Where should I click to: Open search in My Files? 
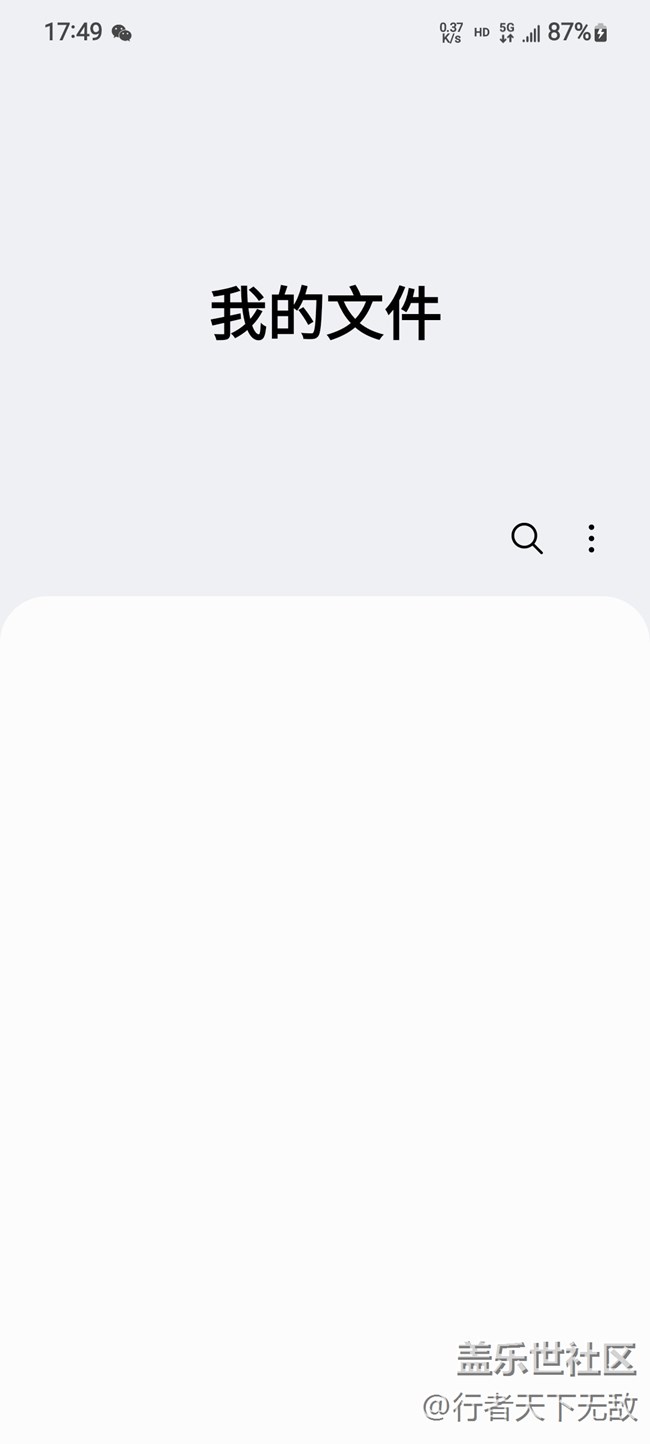527,538
